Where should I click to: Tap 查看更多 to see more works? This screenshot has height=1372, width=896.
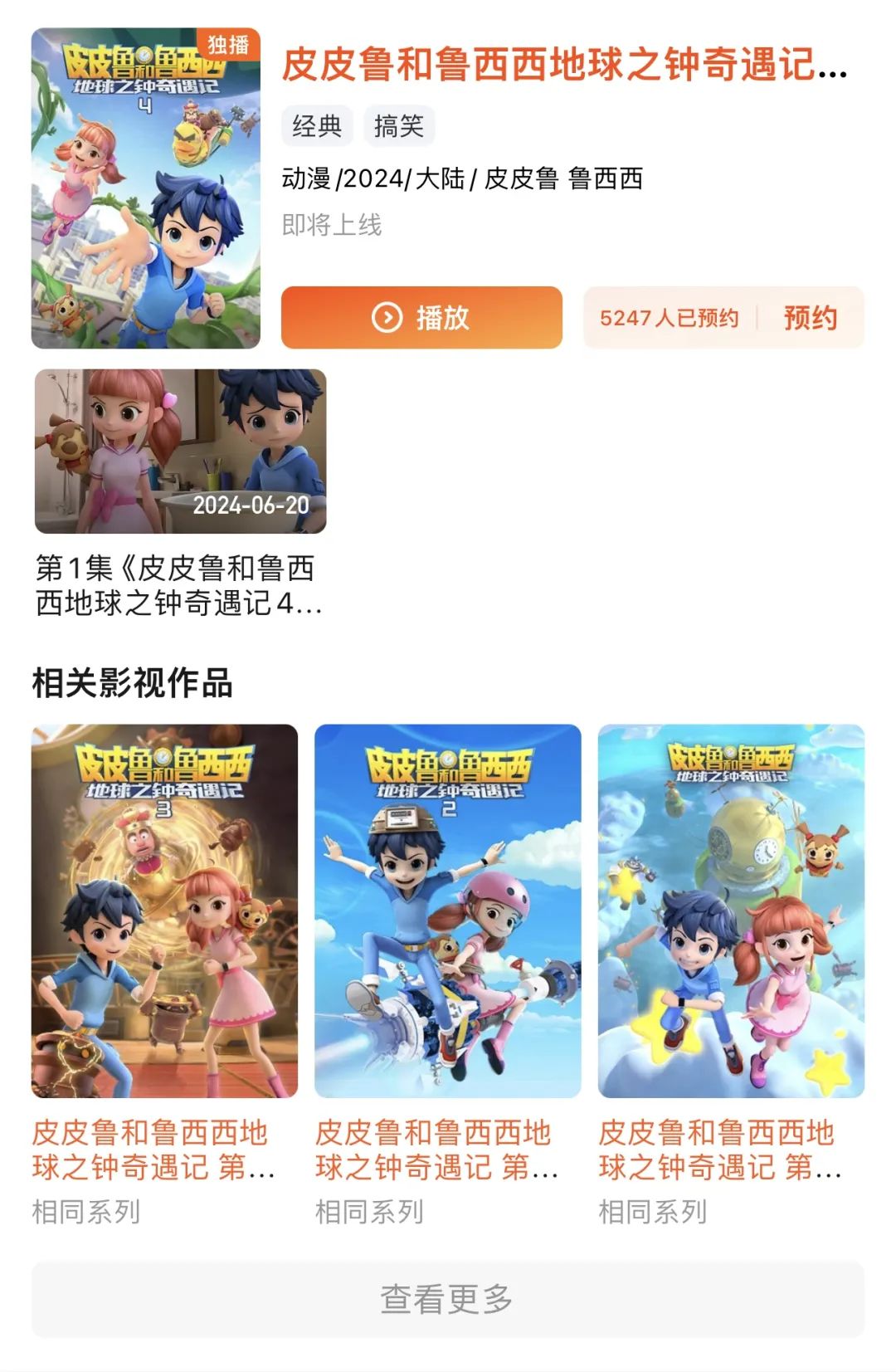pyautogui.click(x=447, y=1299)
